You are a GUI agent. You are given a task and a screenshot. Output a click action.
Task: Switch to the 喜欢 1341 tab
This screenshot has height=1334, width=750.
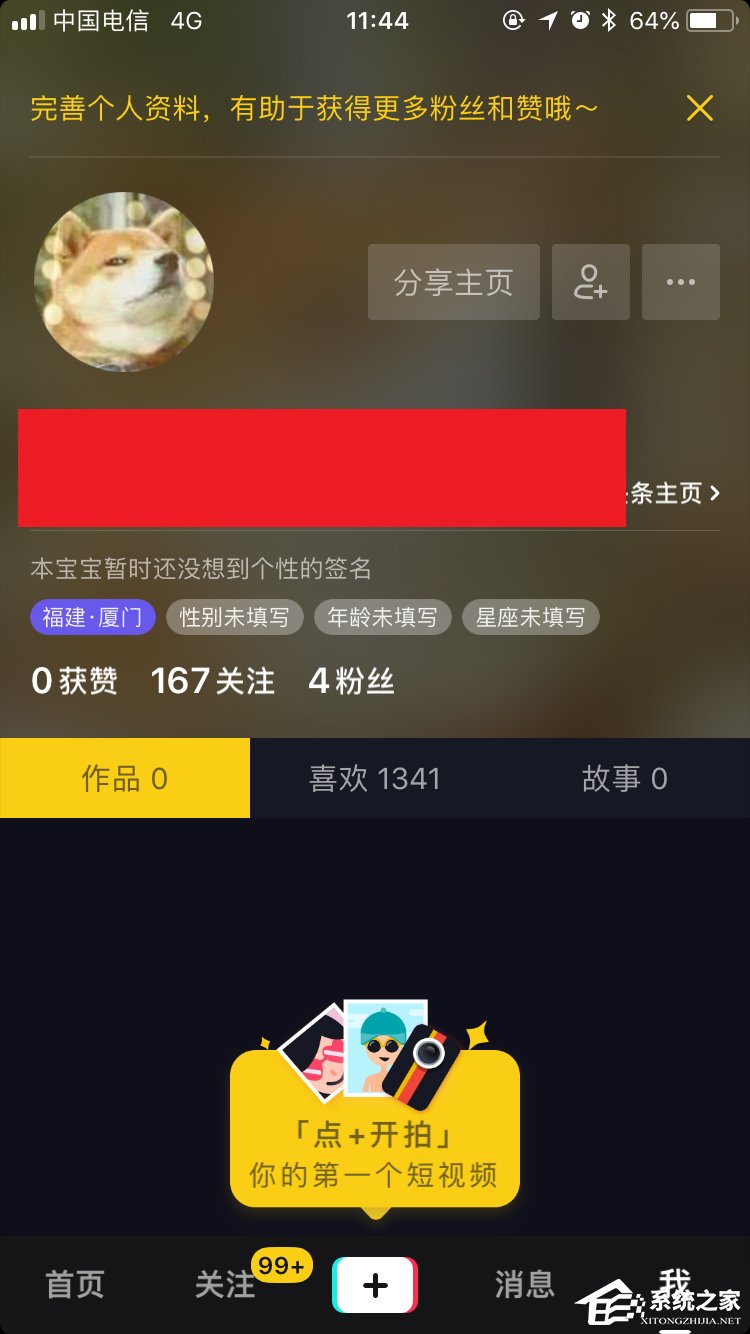click(x=375, y=778)
